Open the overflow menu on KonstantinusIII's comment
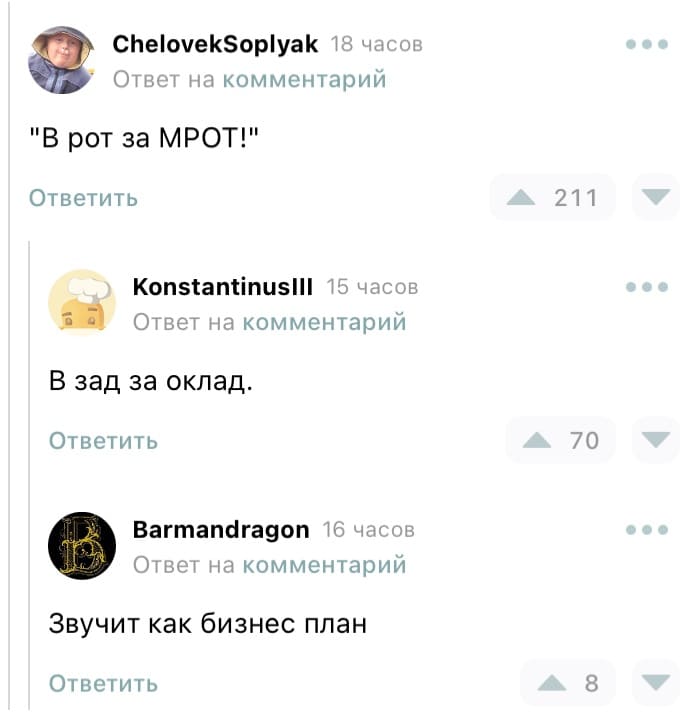689x713 pixels. tap(646, 287)
